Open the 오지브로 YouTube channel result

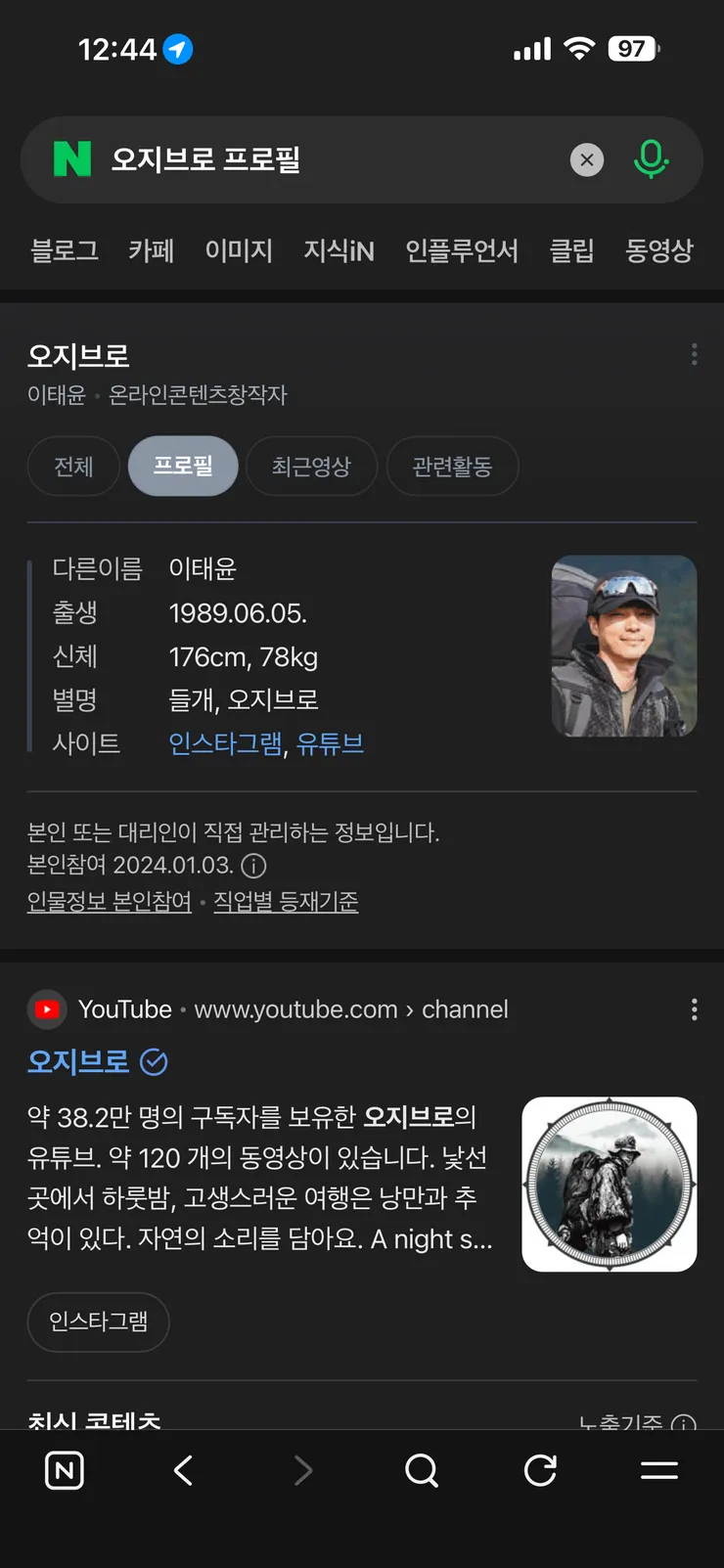point(78,1061)
